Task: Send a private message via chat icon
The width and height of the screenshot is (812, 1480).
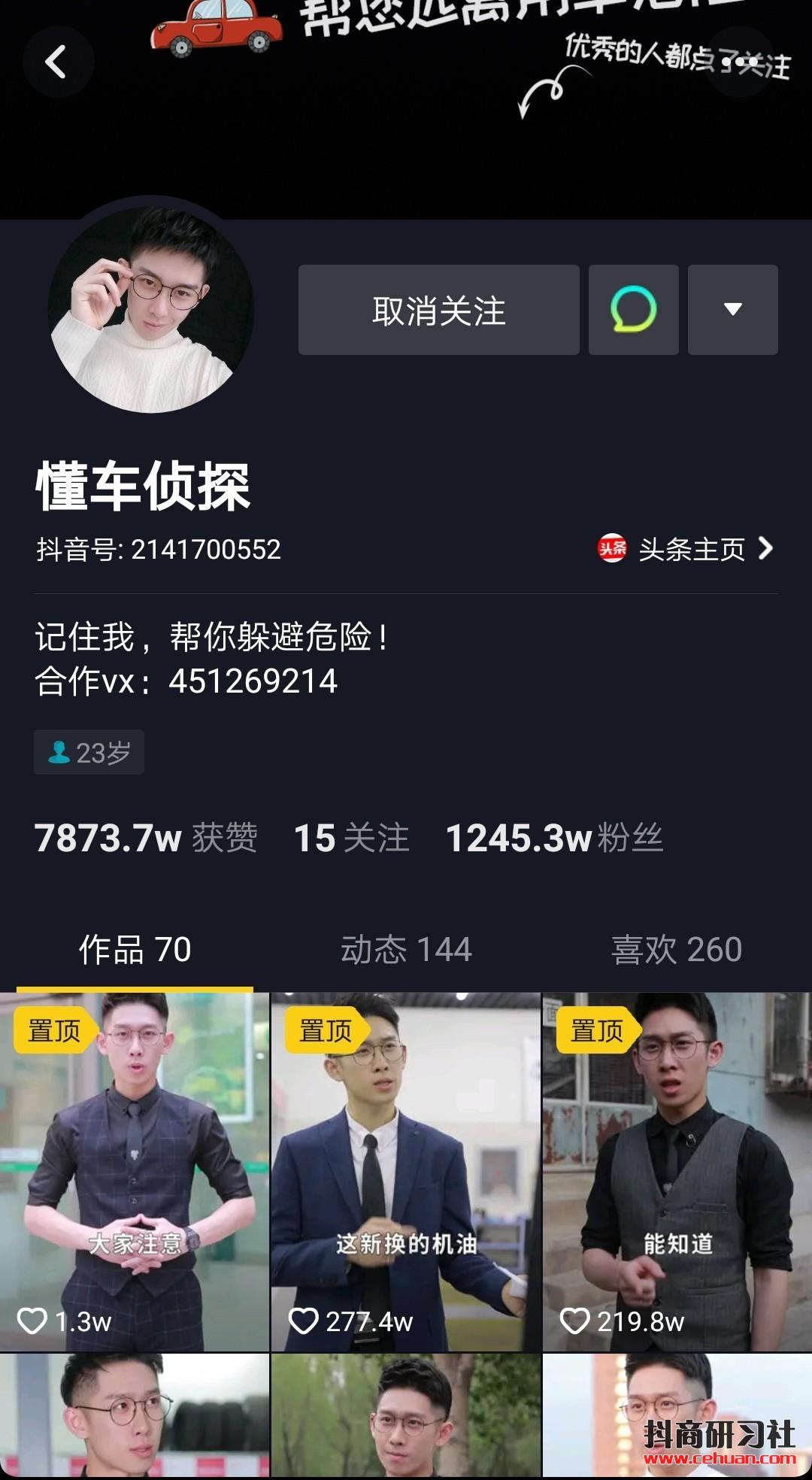Action: pos(633,310)
